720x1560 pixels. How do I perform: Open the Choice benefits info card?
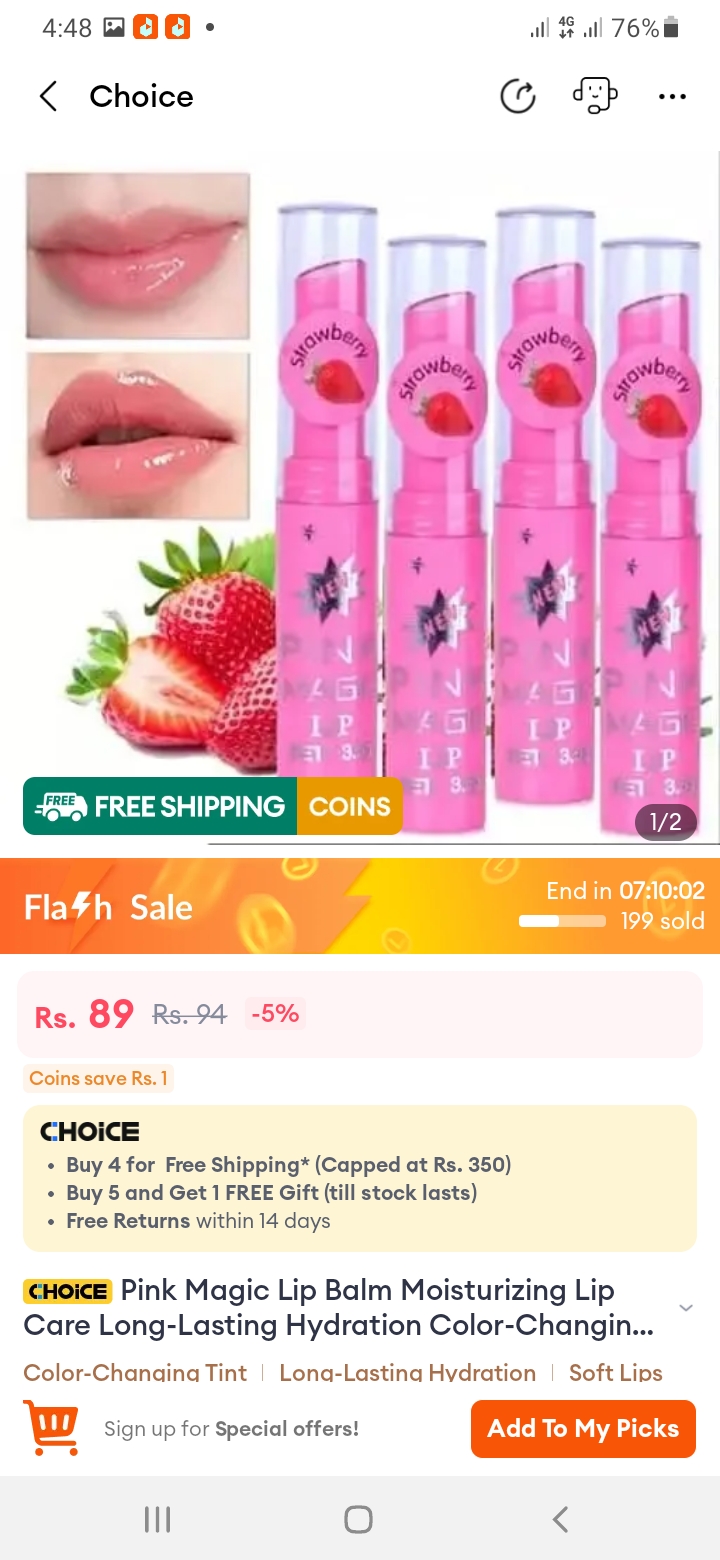(360, 1178)
